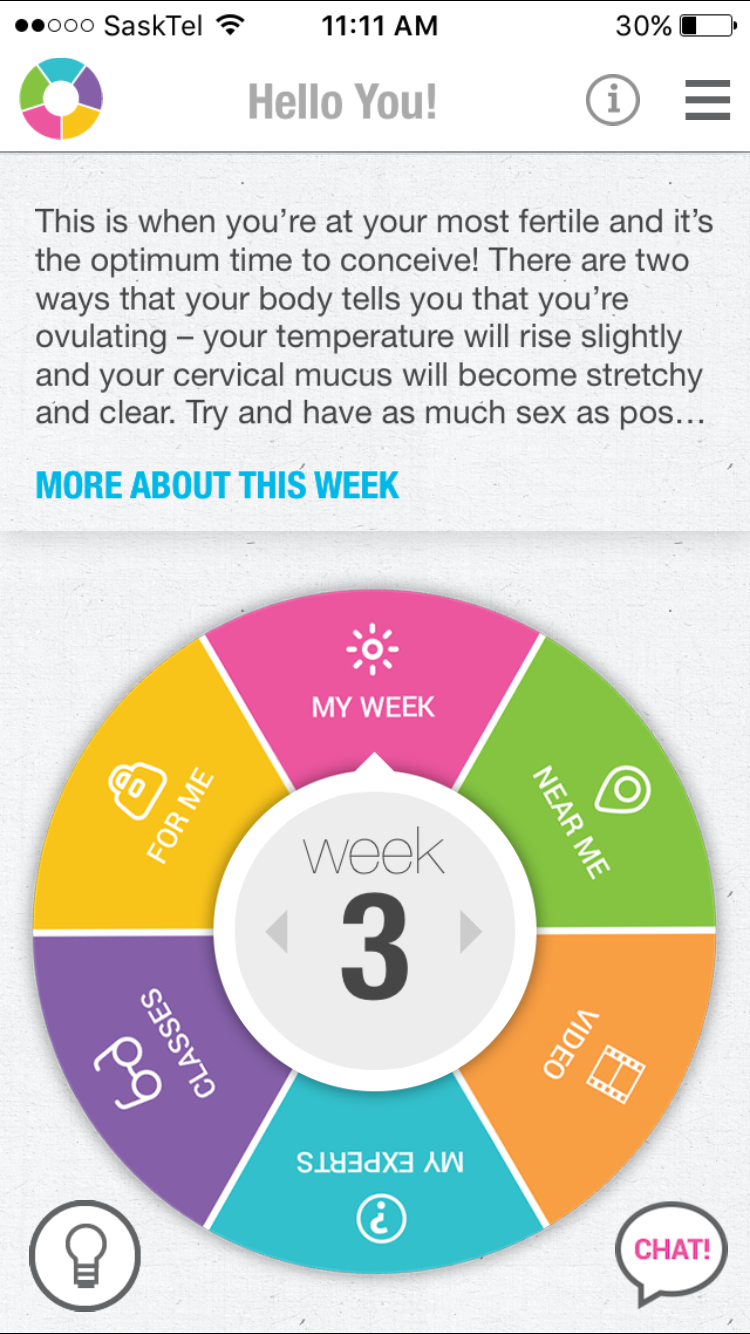Viewport: 750px width, 1334px height.
Task: Select the My Week wheel segment
Action: [373, 680]
